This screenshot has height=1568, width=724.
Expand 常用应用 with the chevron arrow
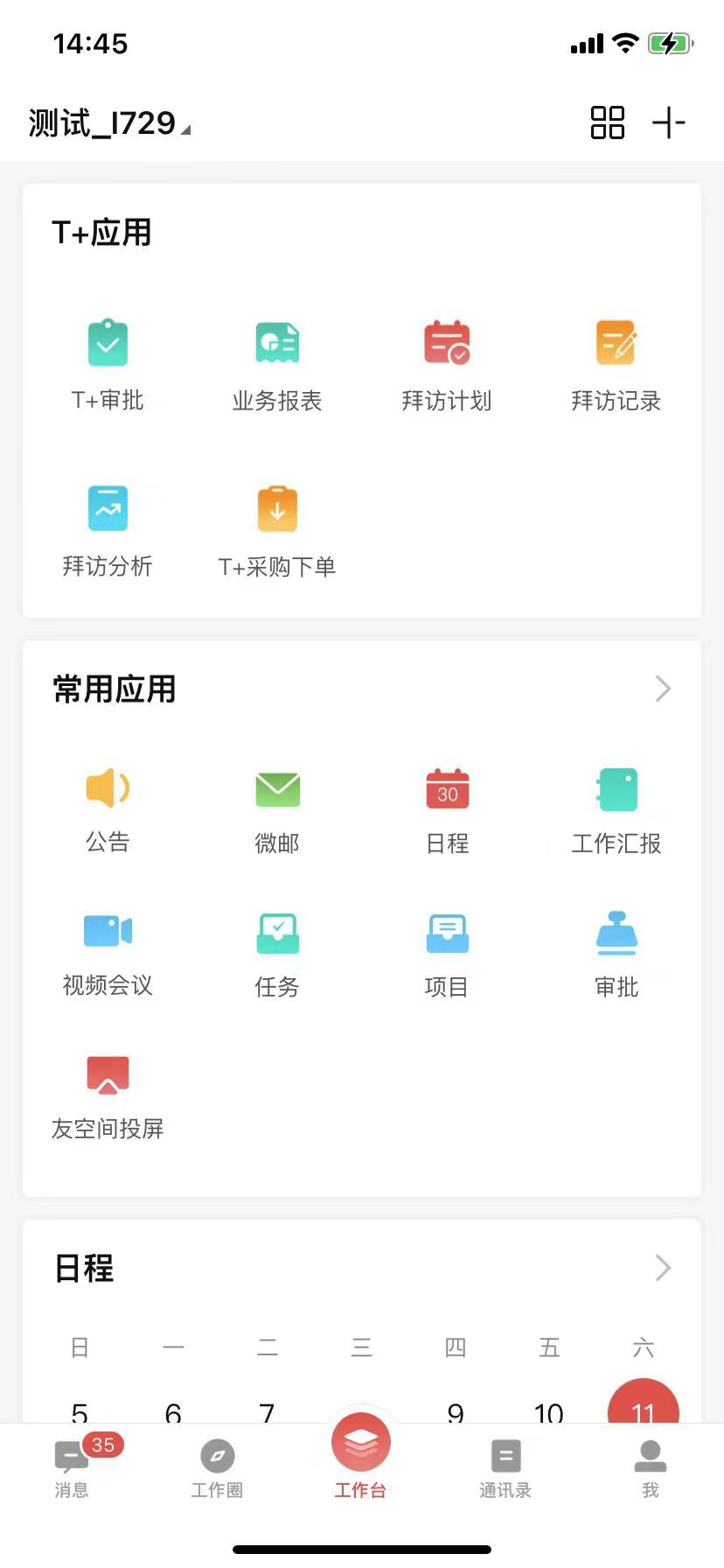pyautogui.click(x=663, y=689)
